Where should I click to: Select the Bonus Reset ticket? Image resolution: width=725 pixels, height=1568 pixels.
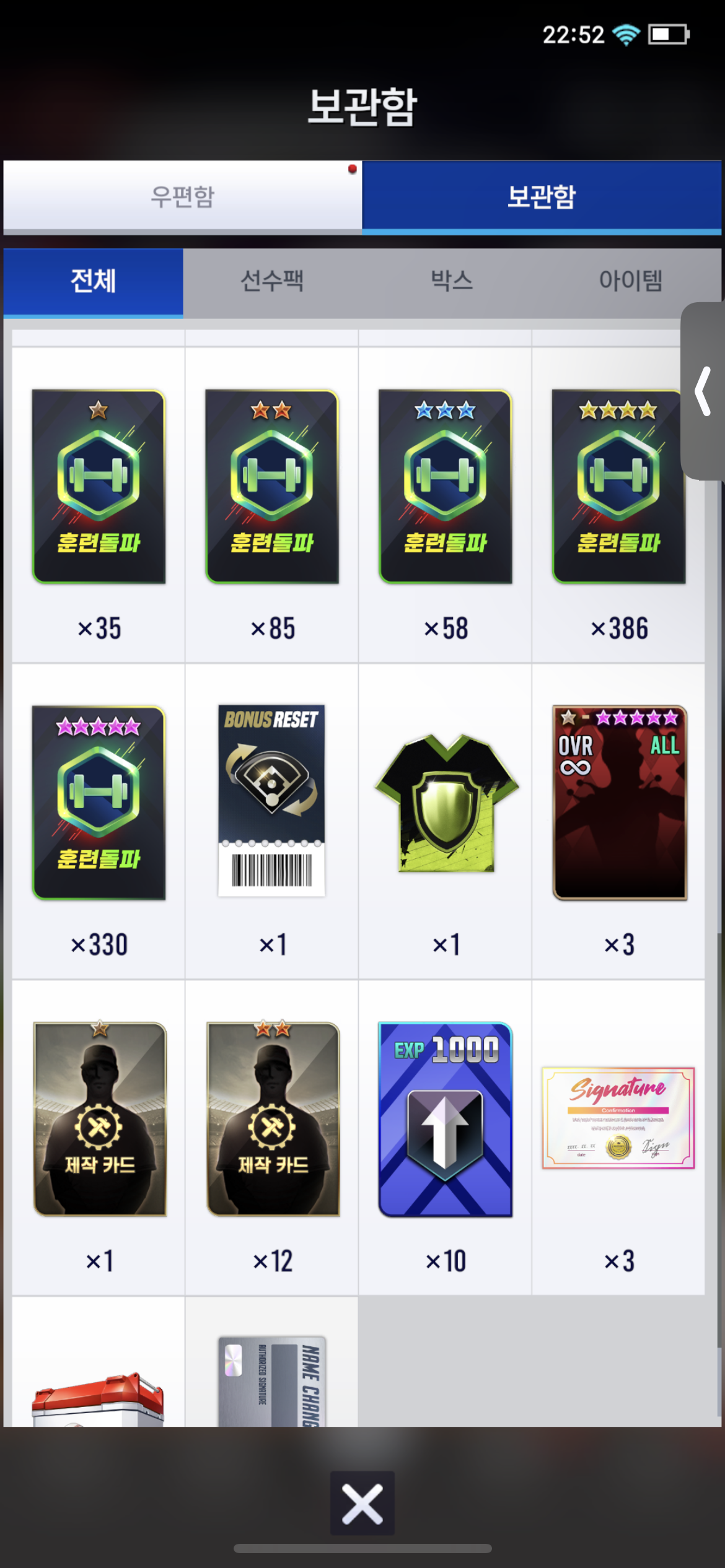click(271, 801)
